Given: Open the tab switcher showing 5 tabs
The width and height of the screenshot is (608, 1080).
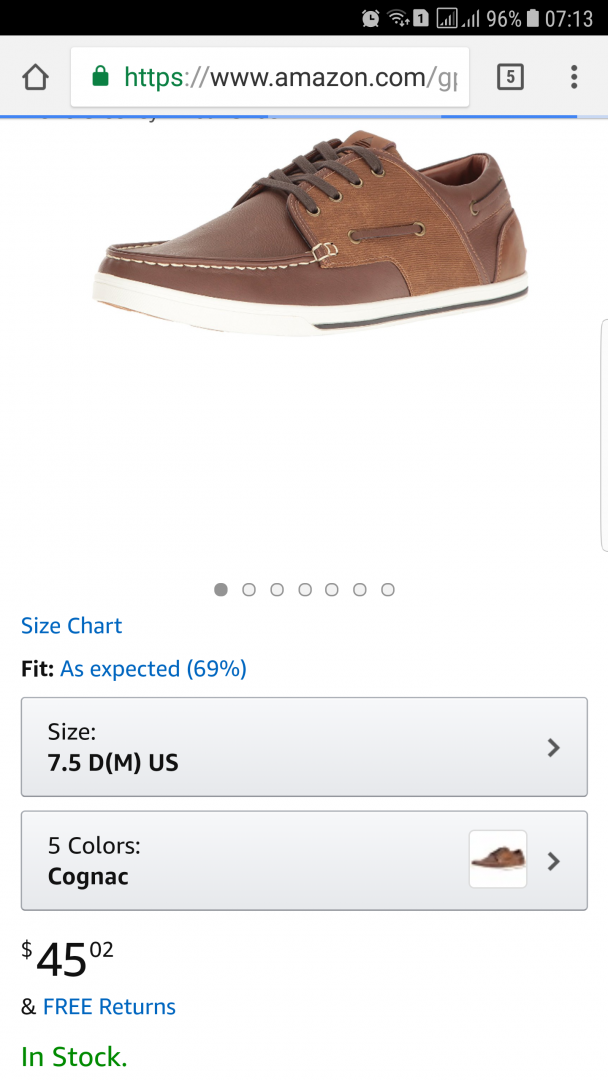Looking at the screenshot, I should tap(510, 77).
